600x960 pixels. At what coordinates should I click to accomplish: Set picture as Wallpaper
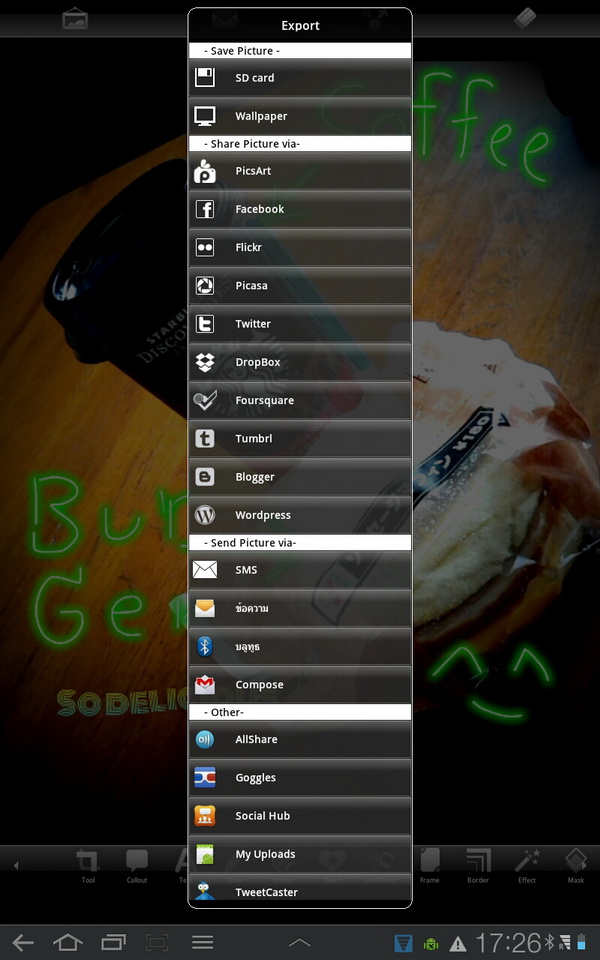click(300, 116)
